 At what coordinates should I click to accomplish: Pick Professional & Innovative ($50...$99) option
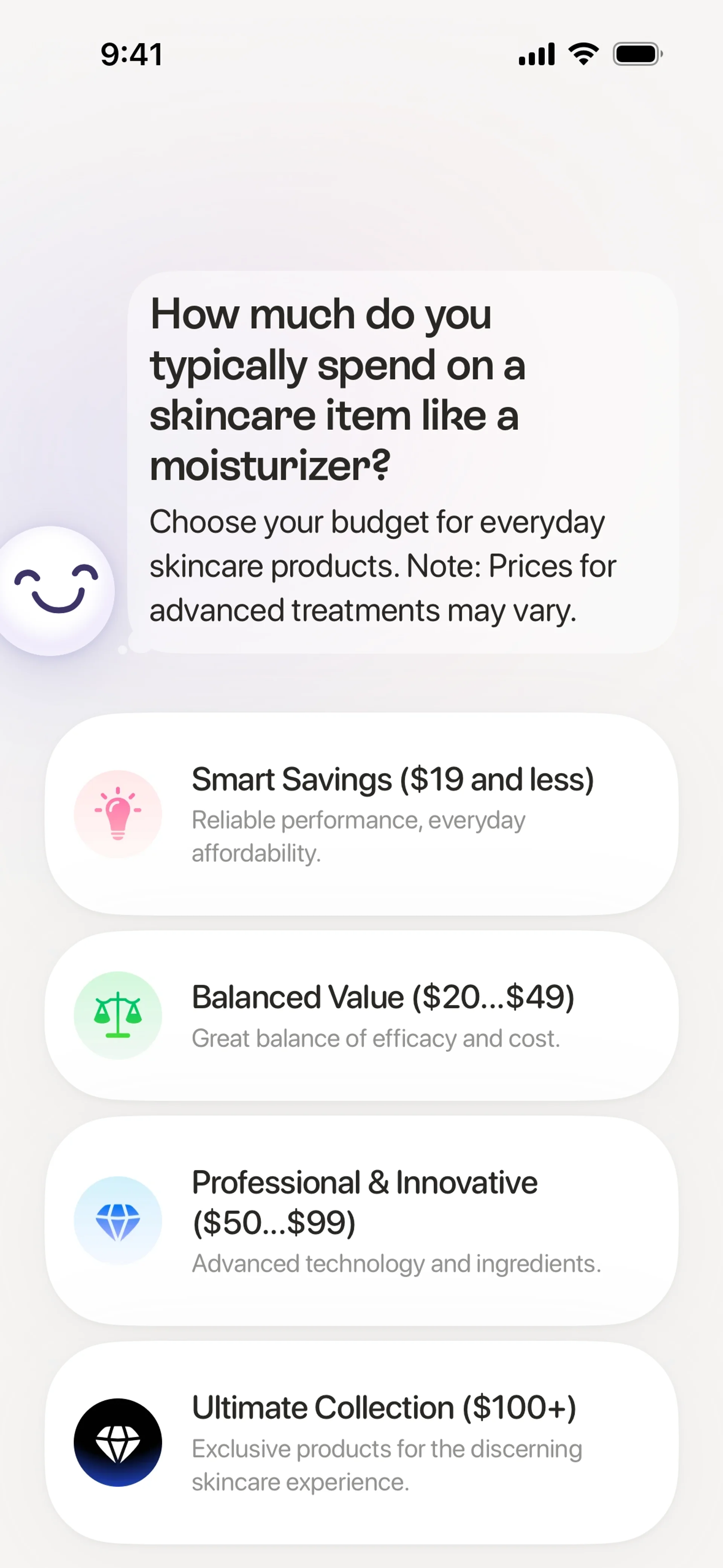point(361,1220)
